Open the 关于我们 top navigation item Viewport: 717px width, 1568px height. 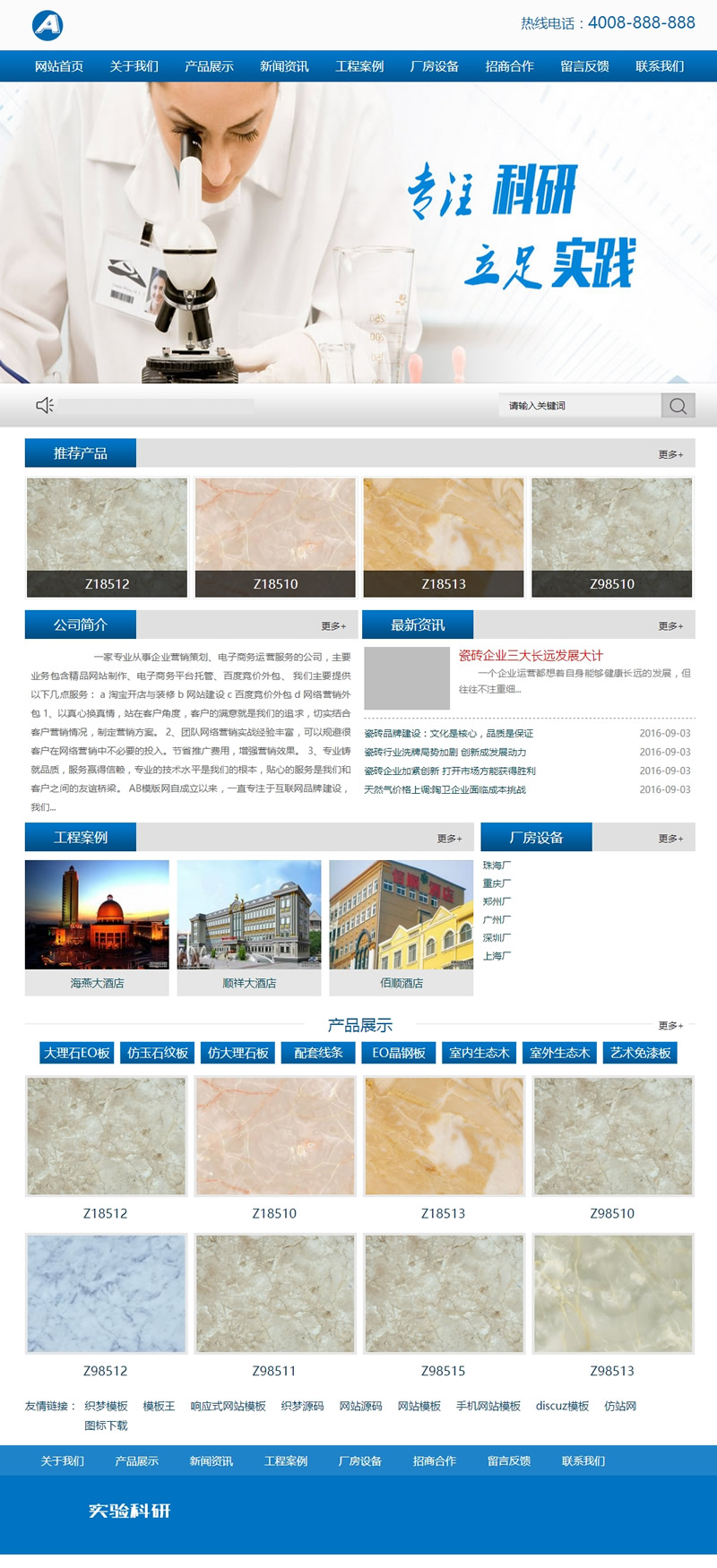[134, 66]
